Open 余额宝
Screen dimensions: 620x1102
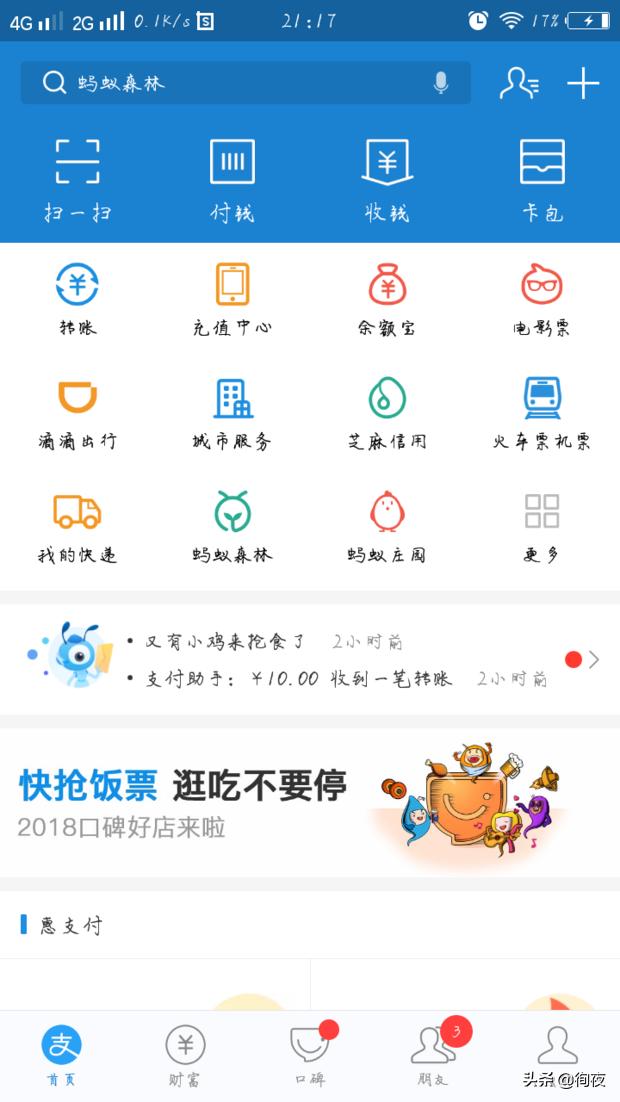[387, 298]
